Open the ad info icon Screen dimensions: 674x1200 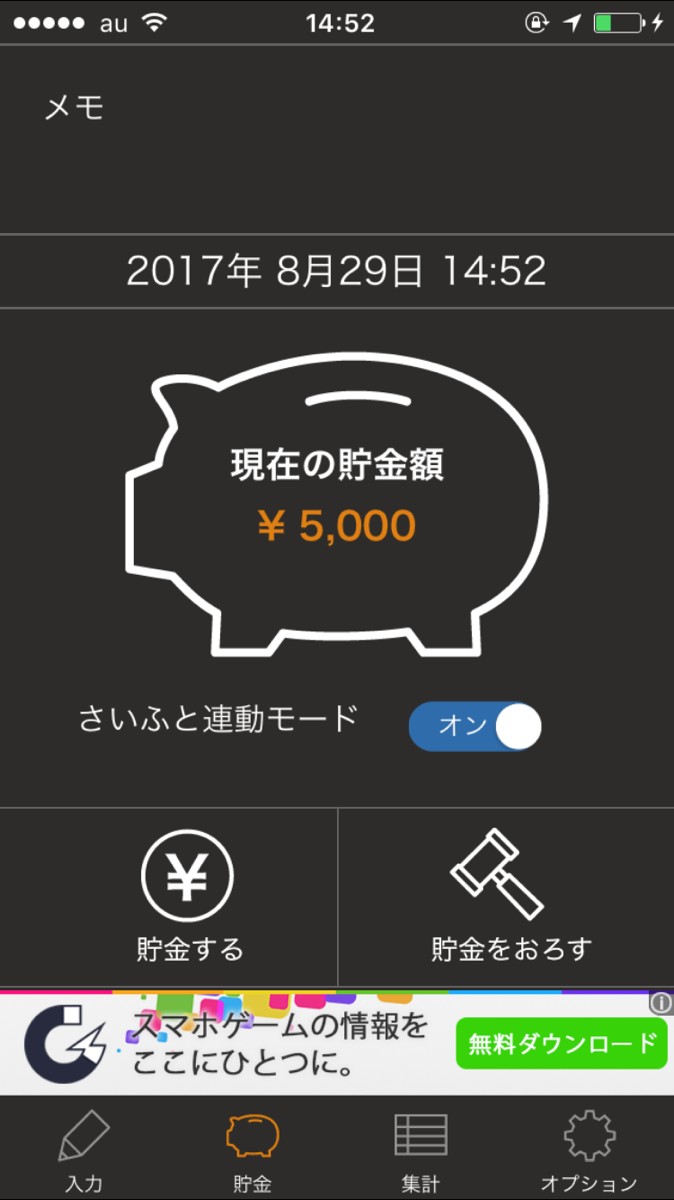point(660,1003)
